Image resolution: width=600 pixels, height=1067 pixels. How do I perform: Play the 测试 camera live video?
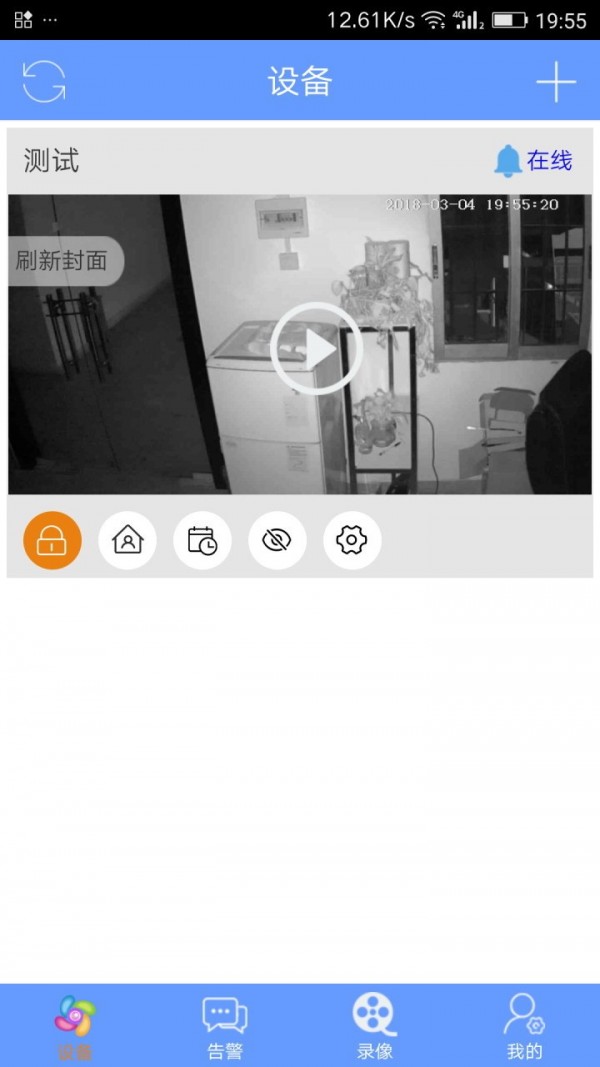coord(316,348)
